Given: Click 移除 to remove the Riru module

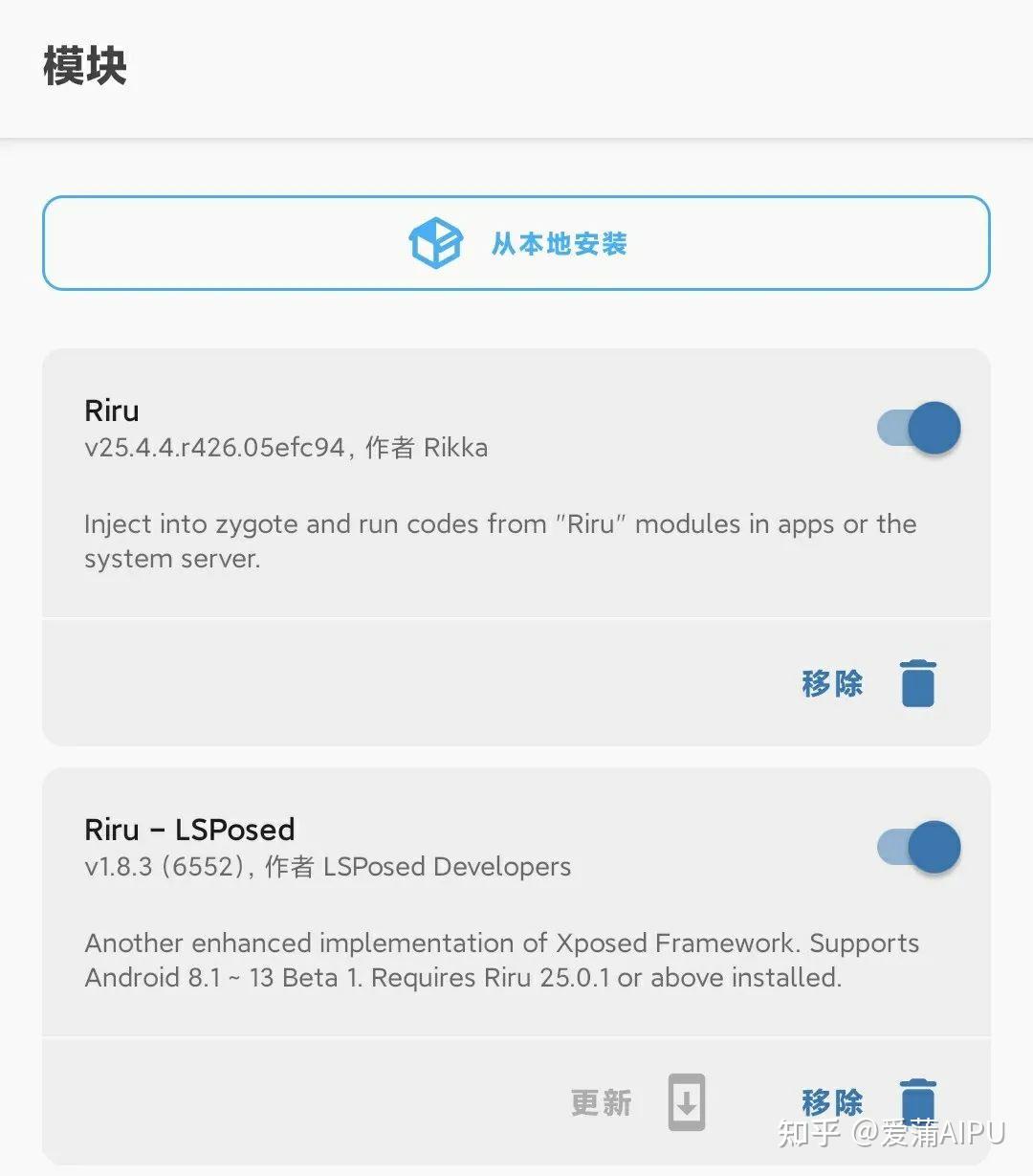Looking at the screenshot, I should click(831, 681).
